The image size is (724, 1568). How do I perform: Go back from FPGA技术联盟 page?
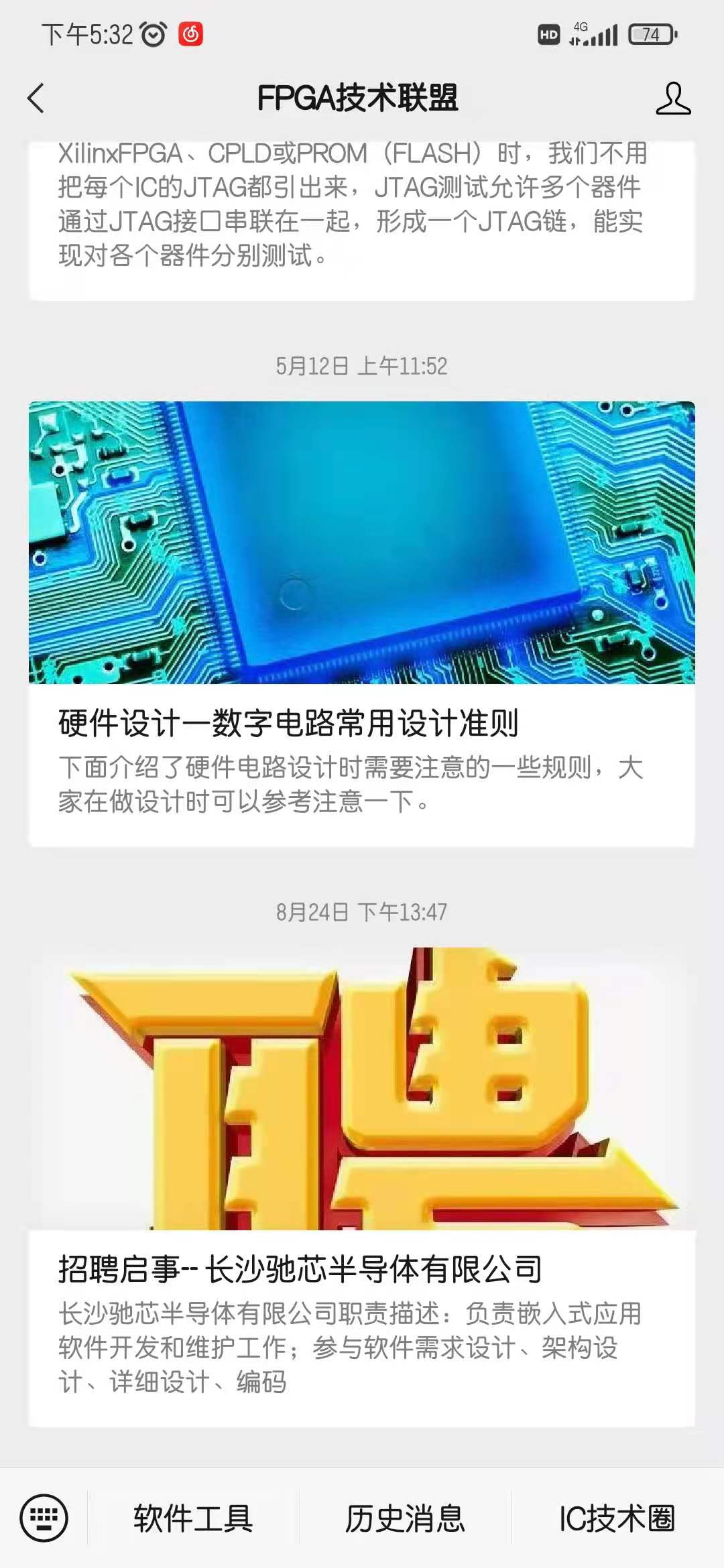click(x=36, y=99)
